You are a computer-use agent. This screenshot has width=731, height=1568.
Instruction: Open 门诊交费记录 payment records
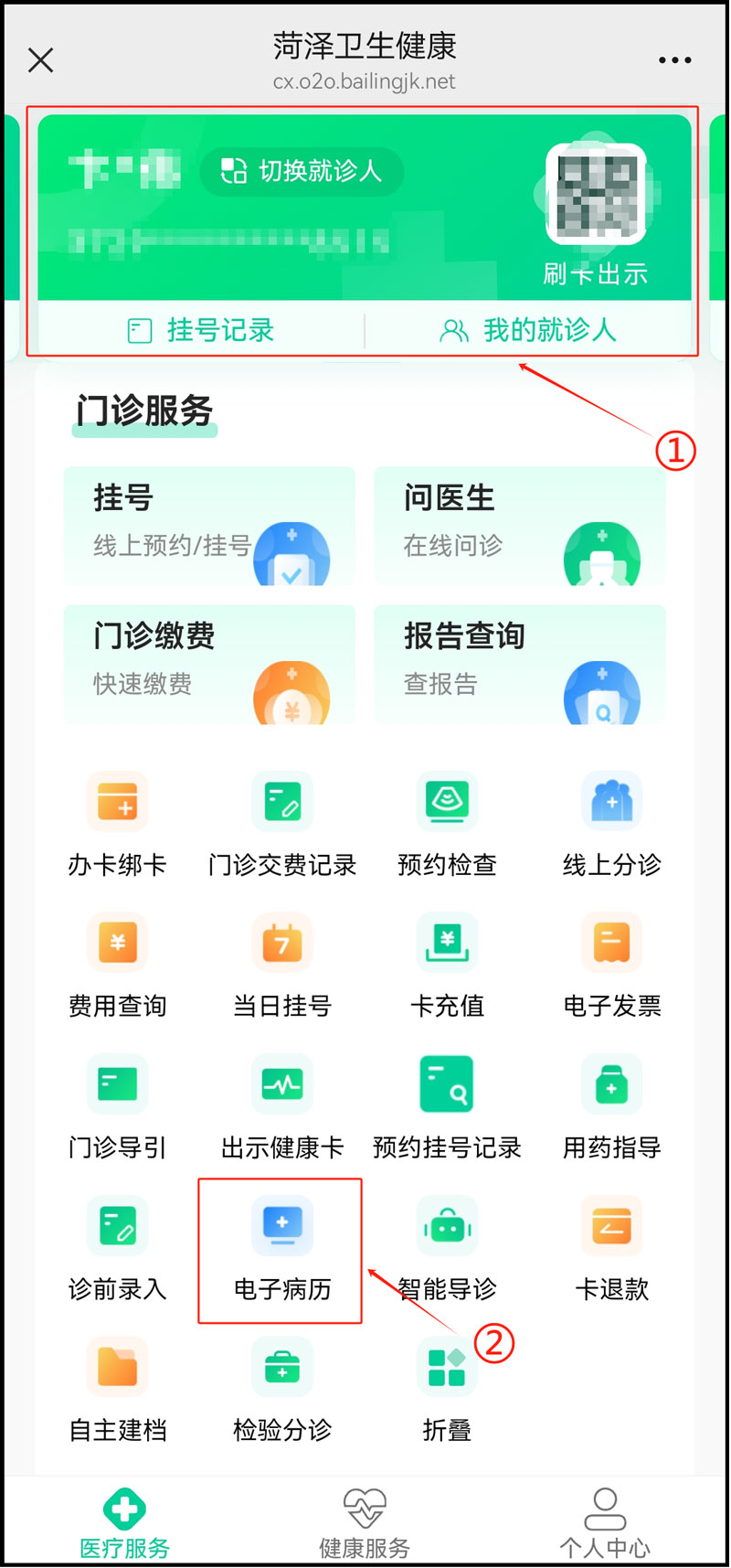pyautogui.click(x=282, y=823)
